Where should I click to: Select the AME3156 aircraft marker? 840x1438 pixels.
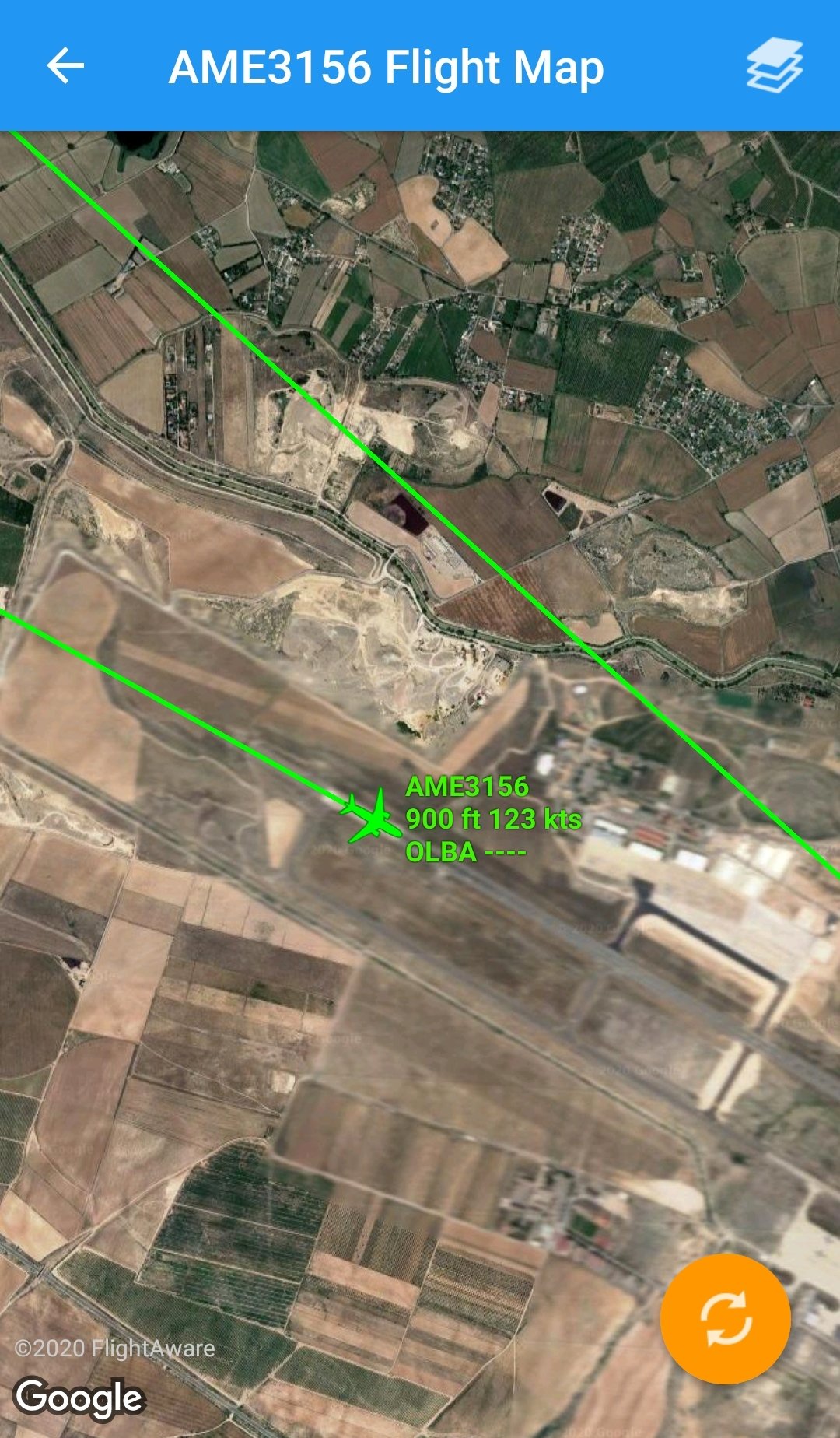click(x=372, y=817)
